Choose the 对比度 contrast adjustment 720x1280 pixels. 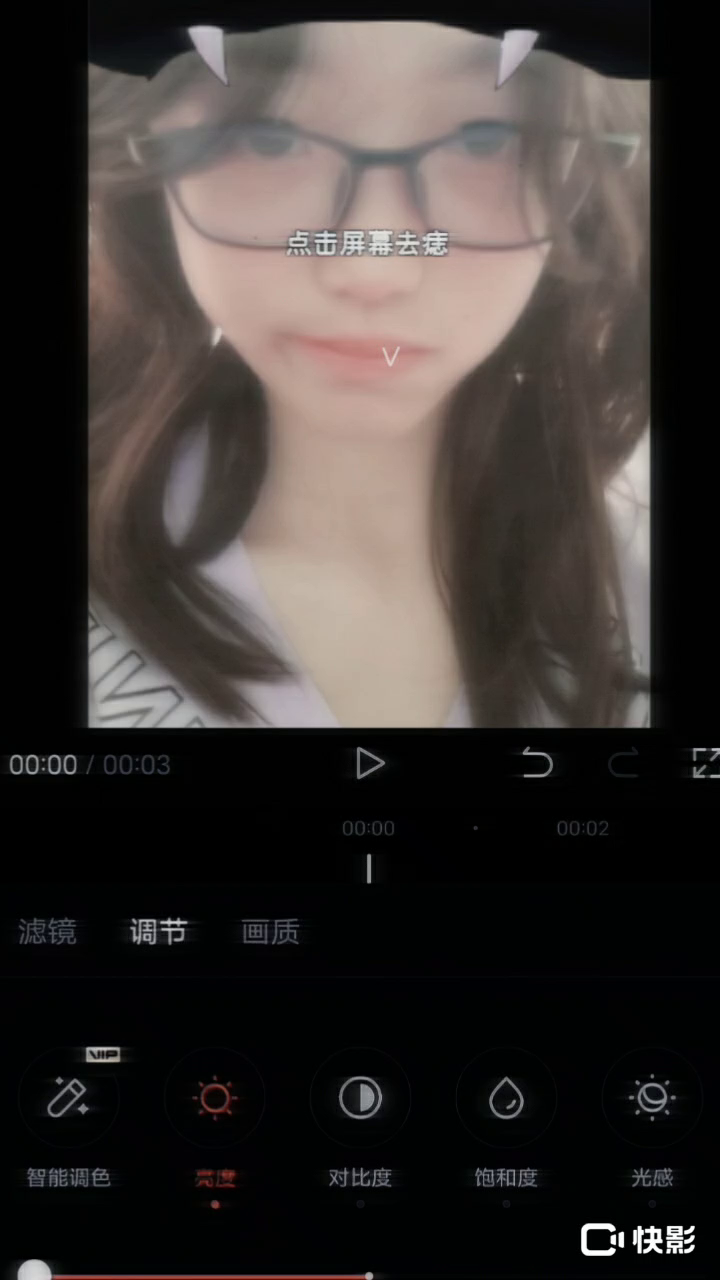pyautogui.click(x=360, y=1098)
